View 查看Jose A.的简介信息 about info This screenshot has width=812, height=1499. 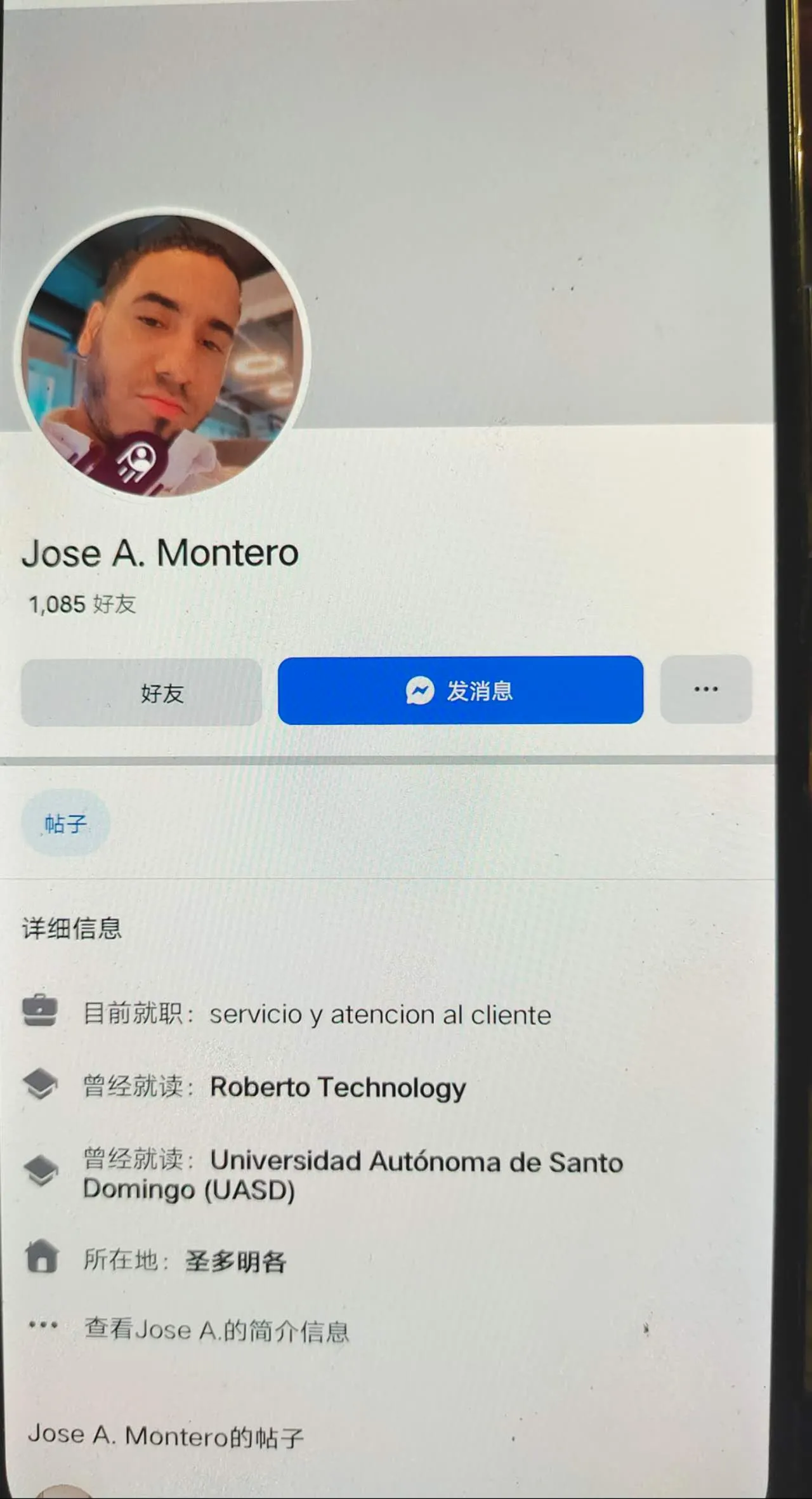click(x=216, y=1330)
